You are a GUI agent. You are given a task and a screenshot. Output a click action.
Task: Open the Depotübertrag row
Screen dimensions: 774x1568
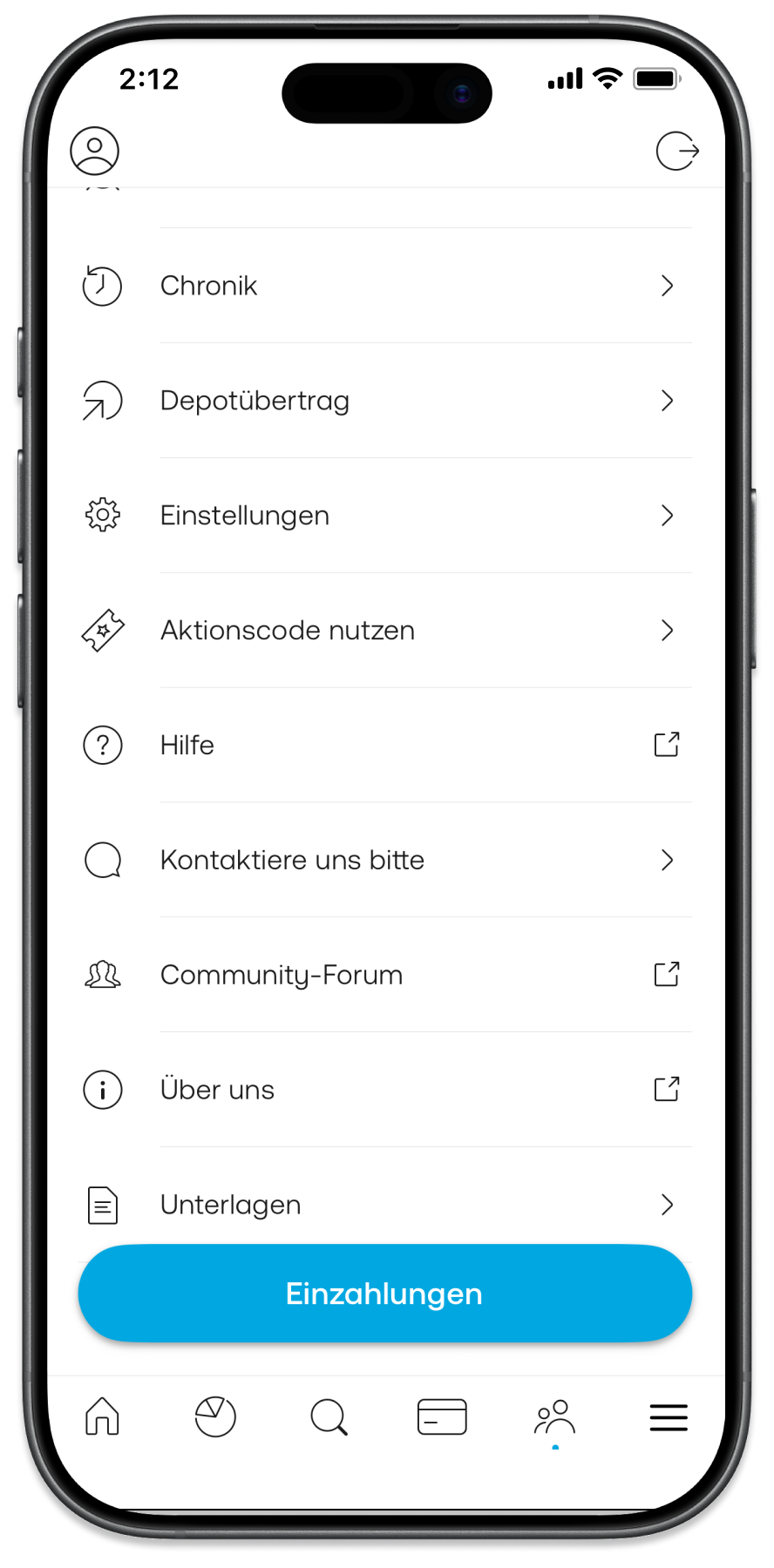[384, 401]
